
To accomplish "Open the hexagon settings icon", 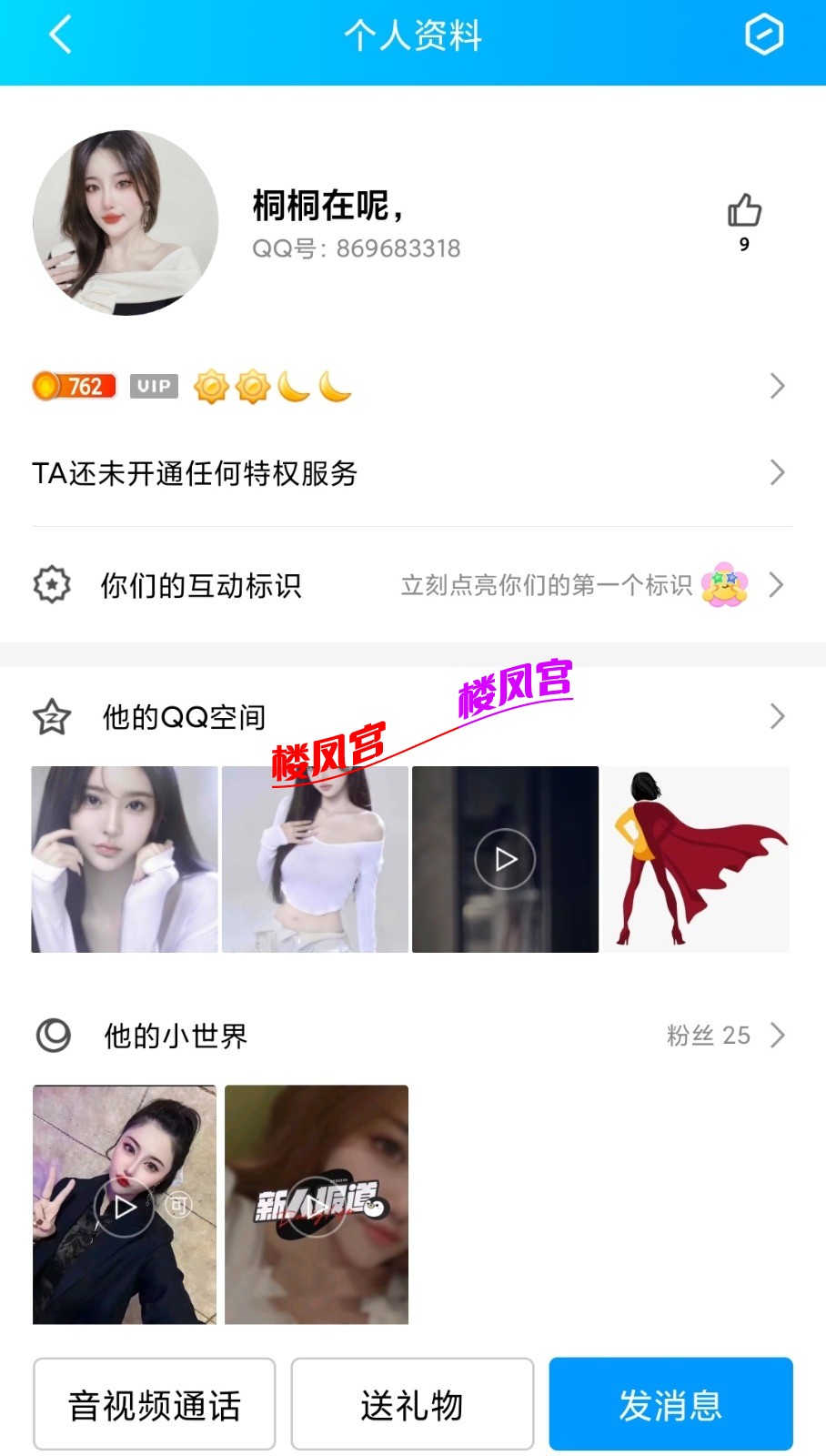I will point(763,35).
